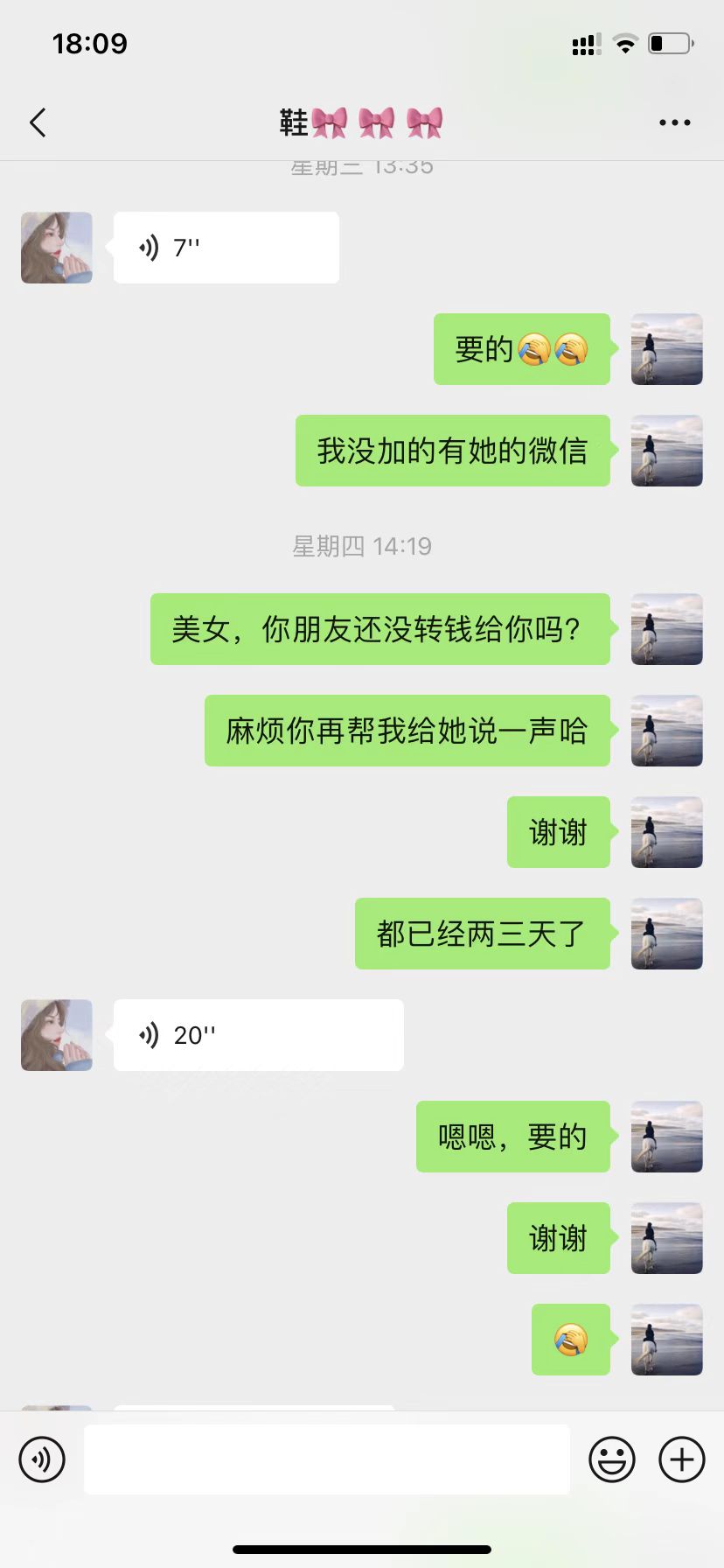724x1568 pixels.
Task: Play the 7'' voice message
Action: click(226, 248)
